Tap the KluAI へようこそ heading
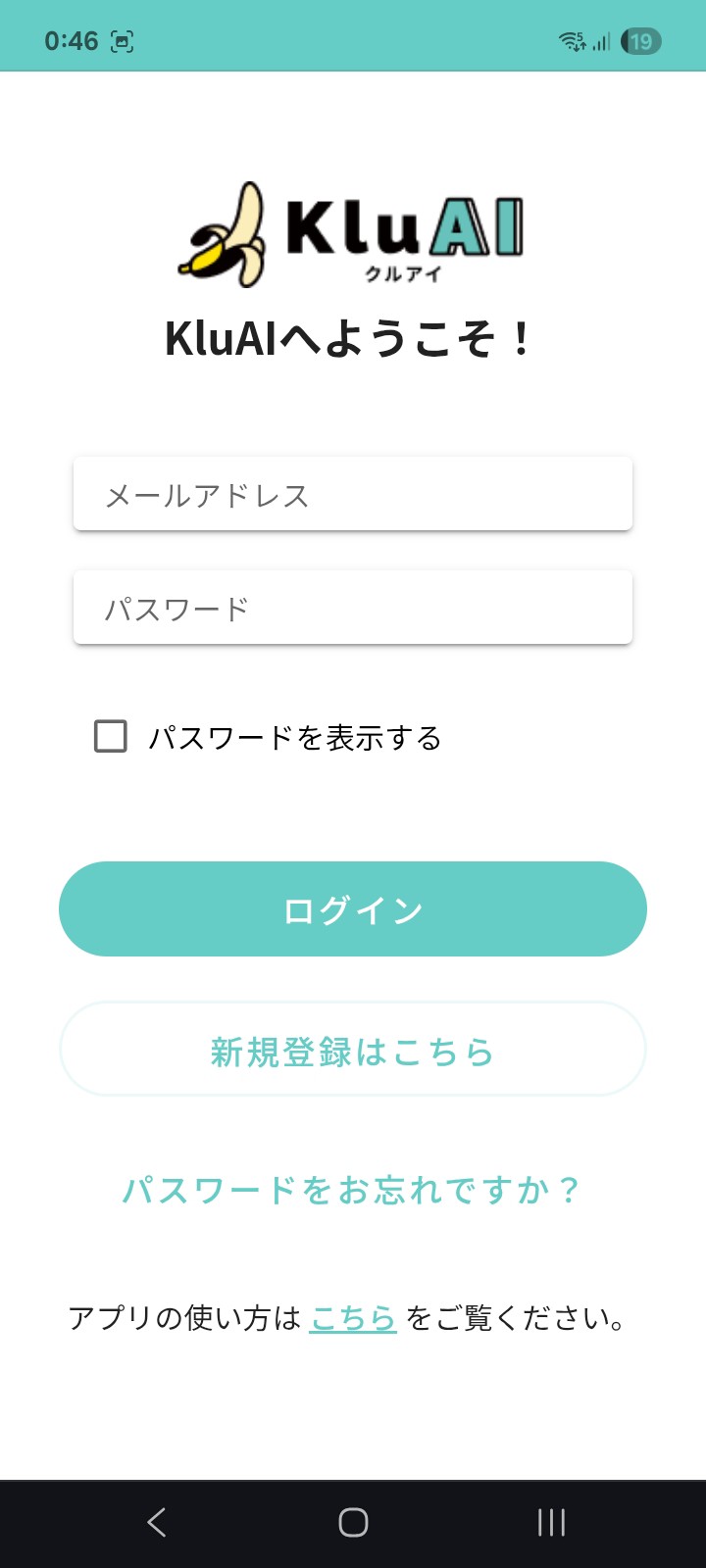Screen dimensions: 706x1568 click(351, 336)
